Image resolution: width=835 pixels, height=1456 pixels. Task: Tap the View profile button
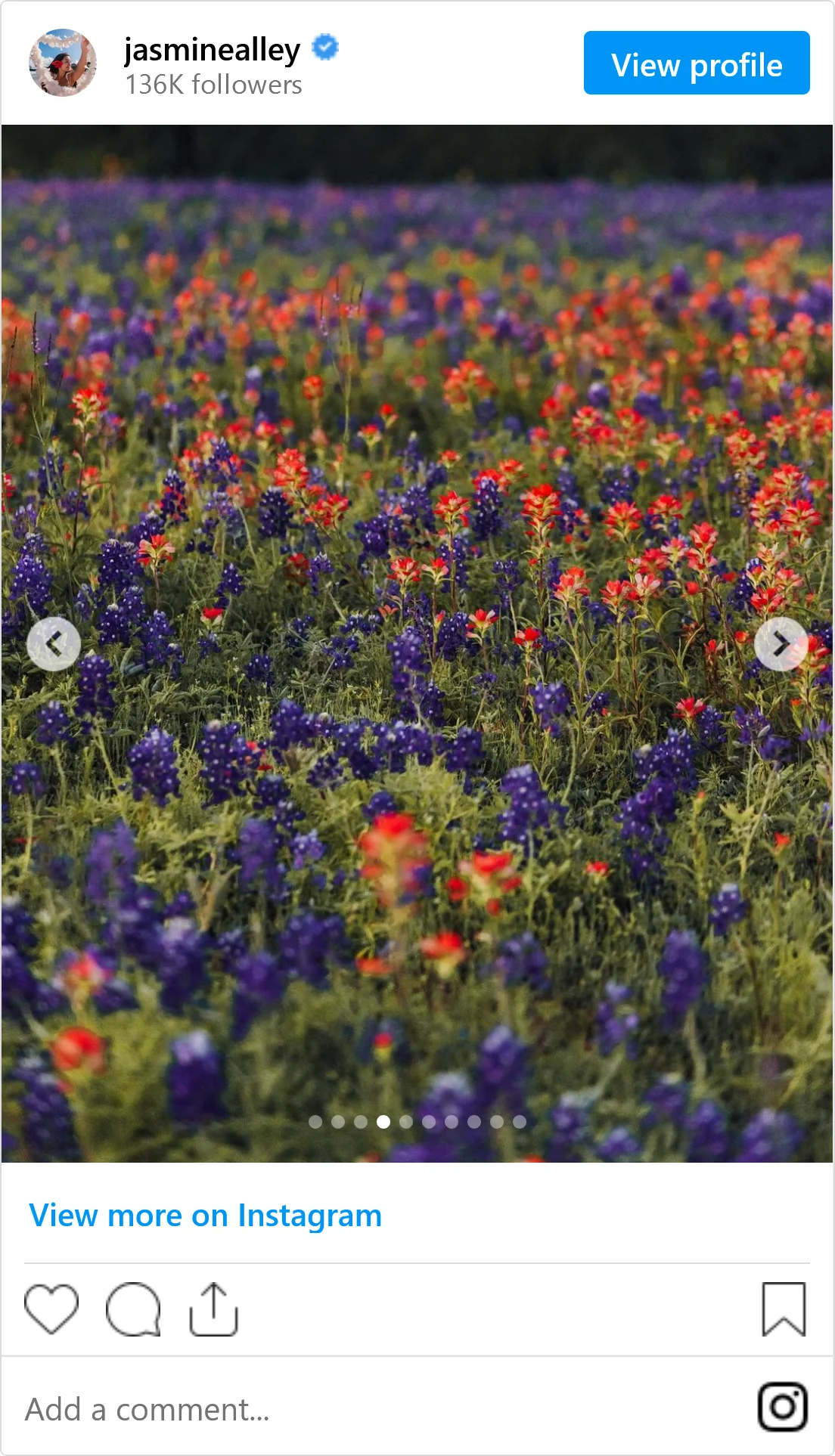coord(696,64)
